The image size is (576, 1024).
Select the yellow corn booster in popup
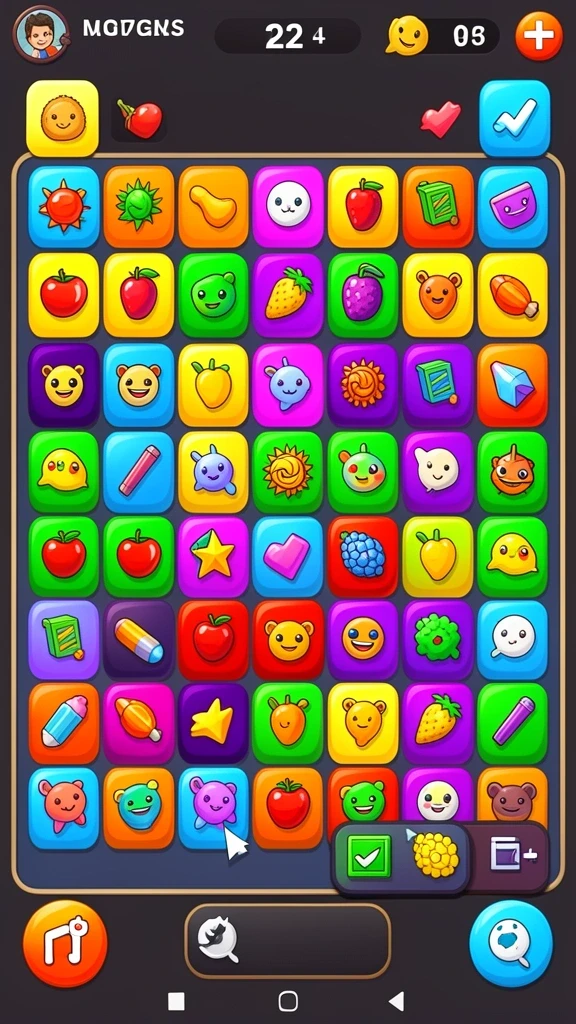click(436, 855)
